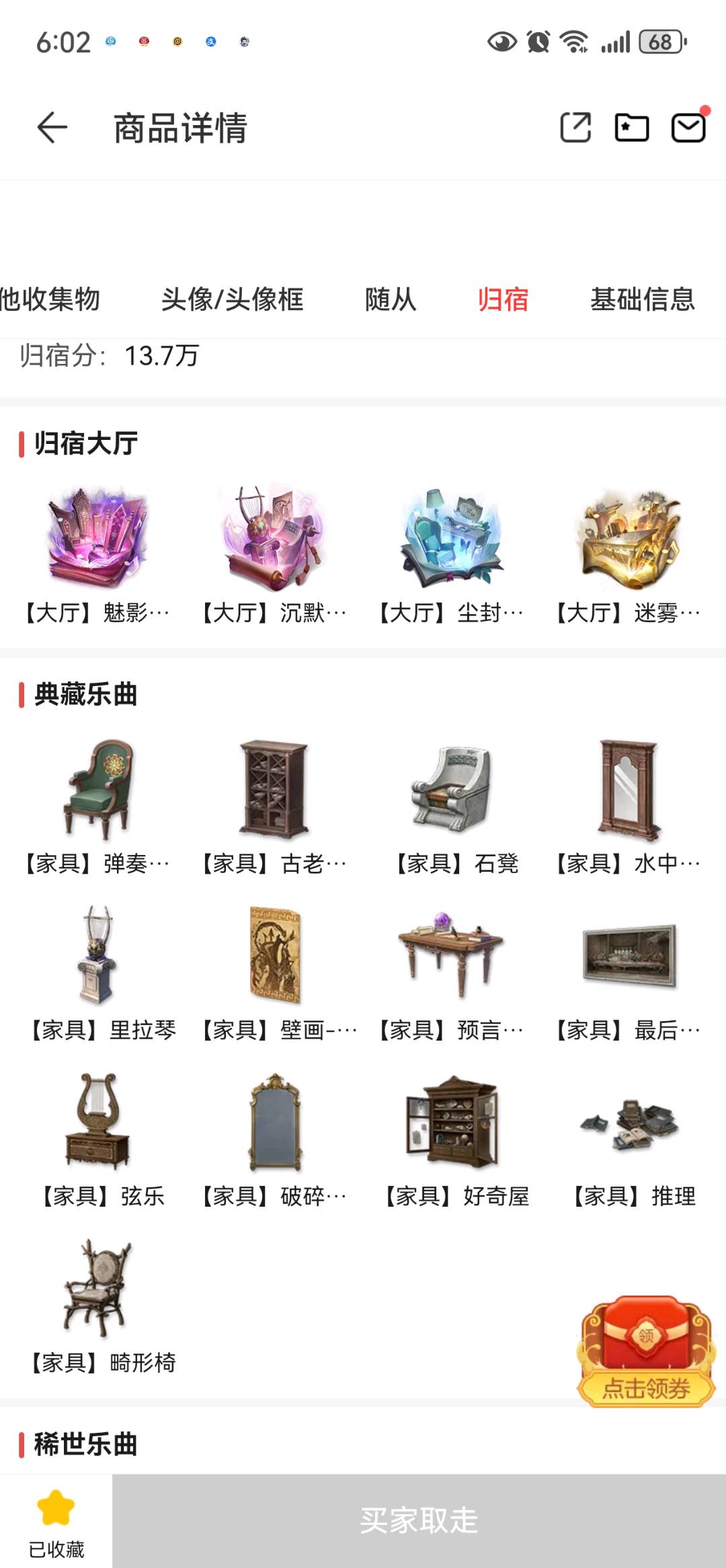Claim the coupon via 点击领券

point(646,1351)
